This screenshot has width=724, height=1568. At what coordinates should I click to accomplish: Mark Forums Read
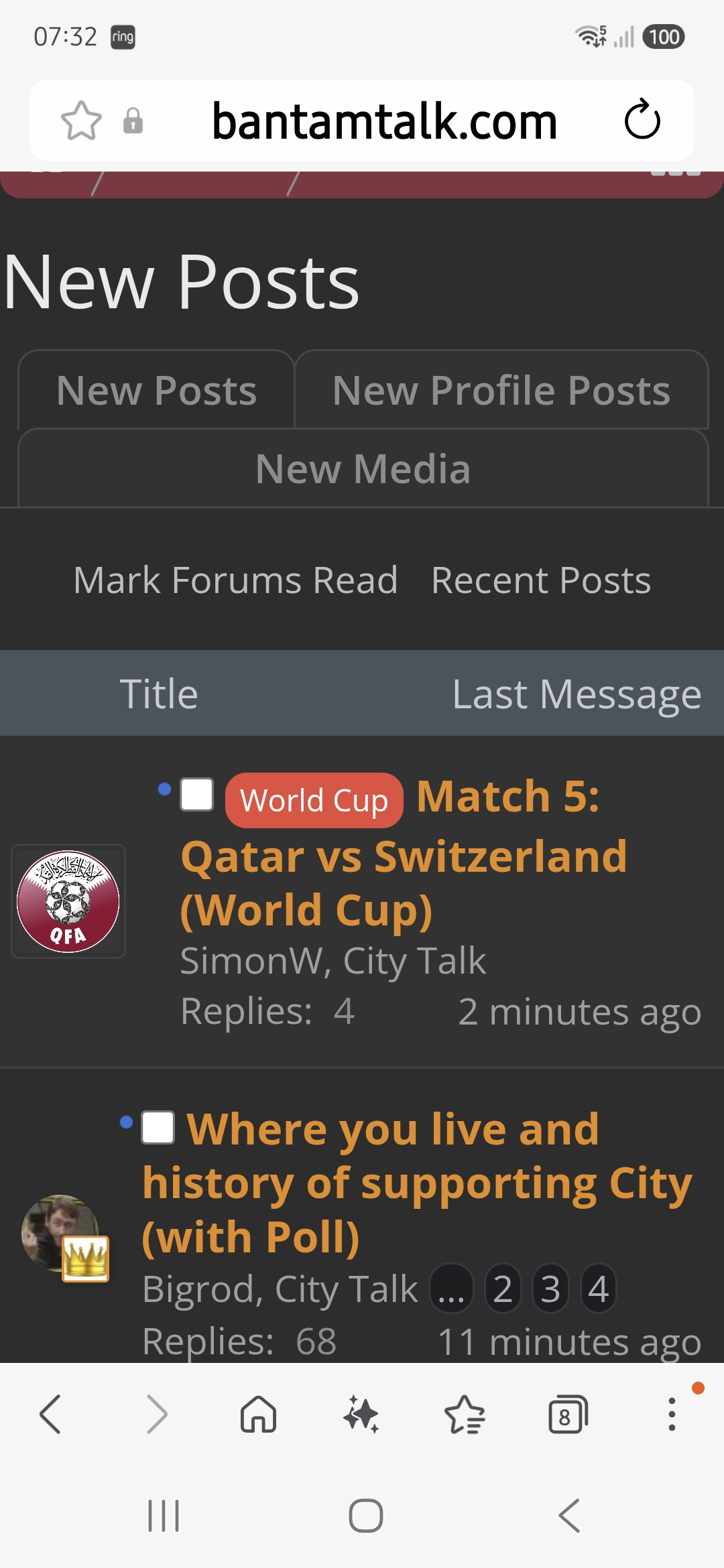(235, 580)
